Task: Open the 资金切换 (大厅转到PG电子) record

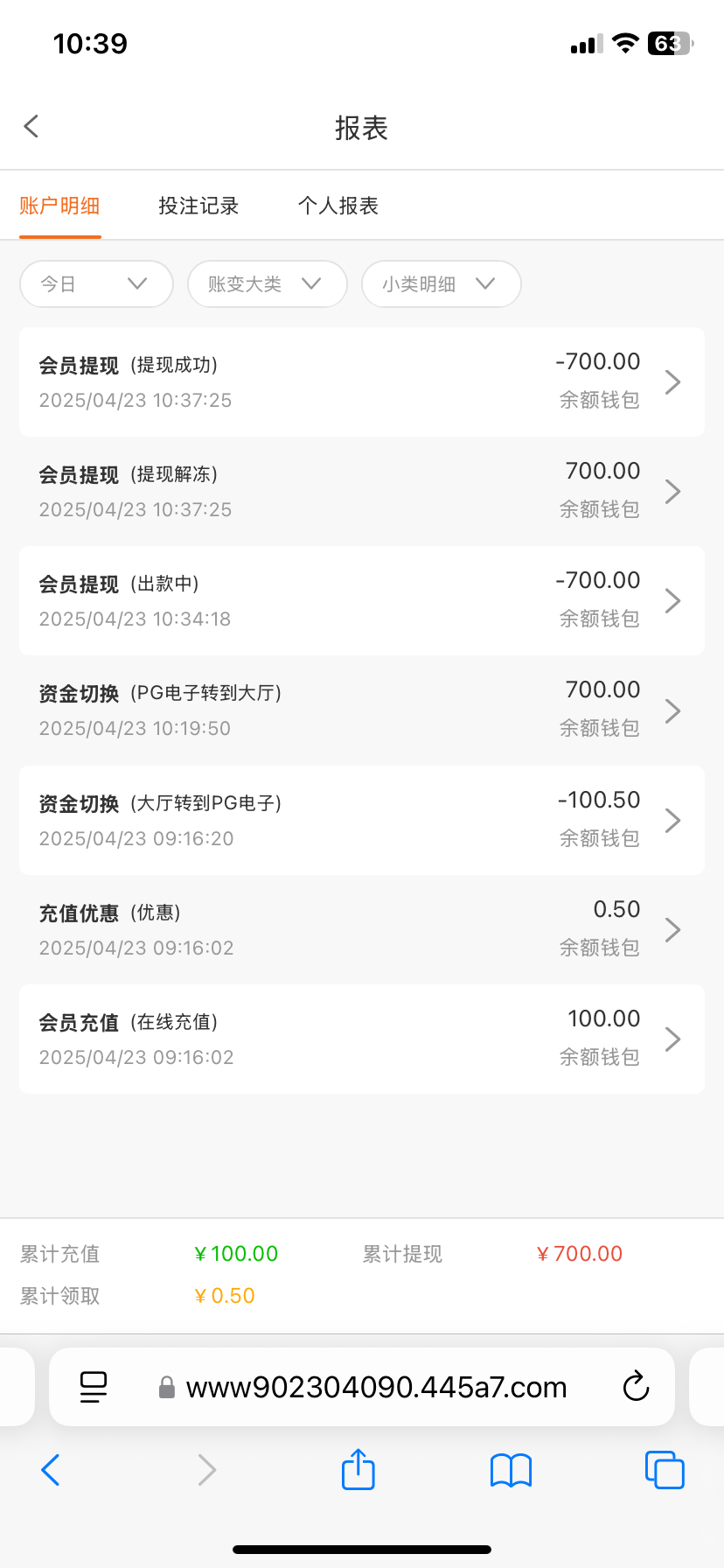Action: pyautogui.click(x=362, y=821)
